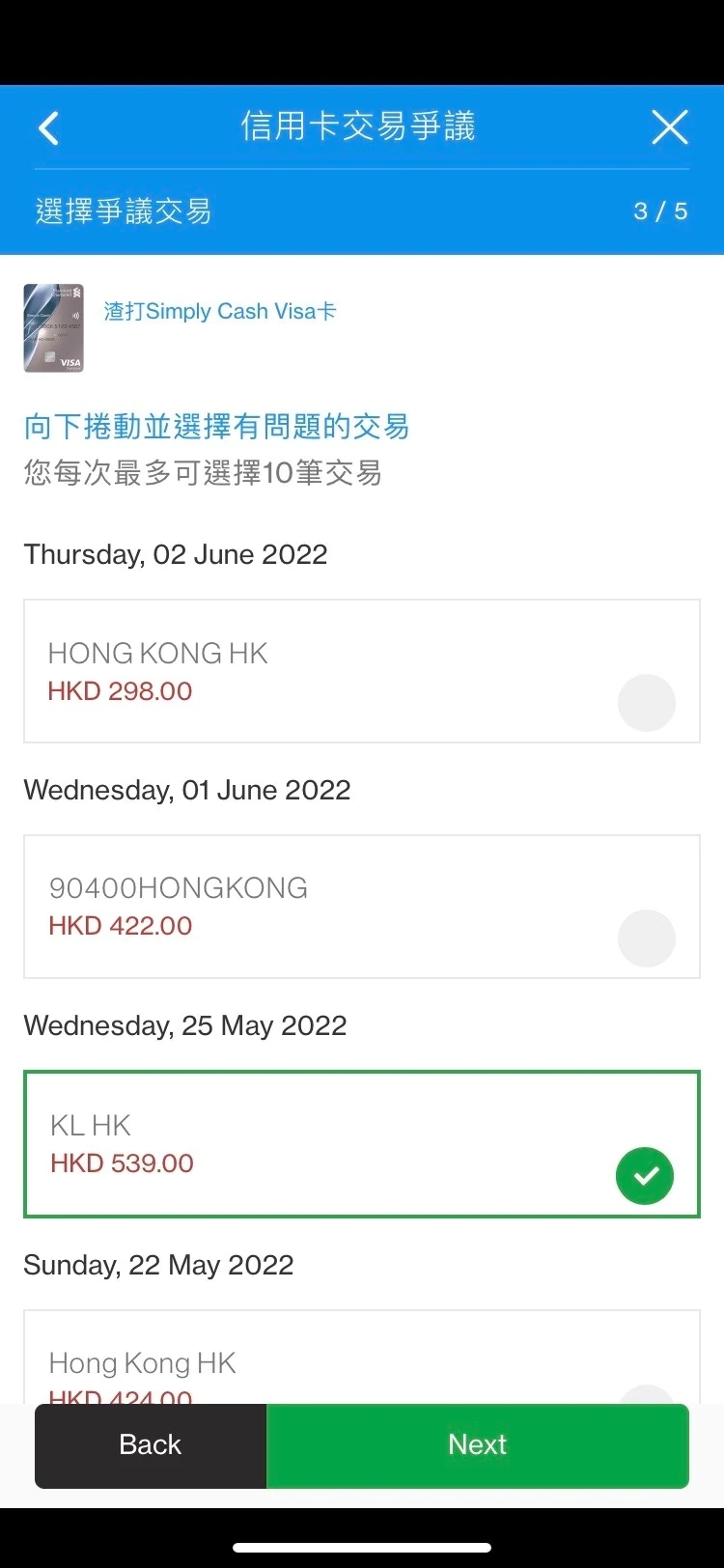Close the credit card dispute screen
The image size is (724, 1568).
[670, 127]
